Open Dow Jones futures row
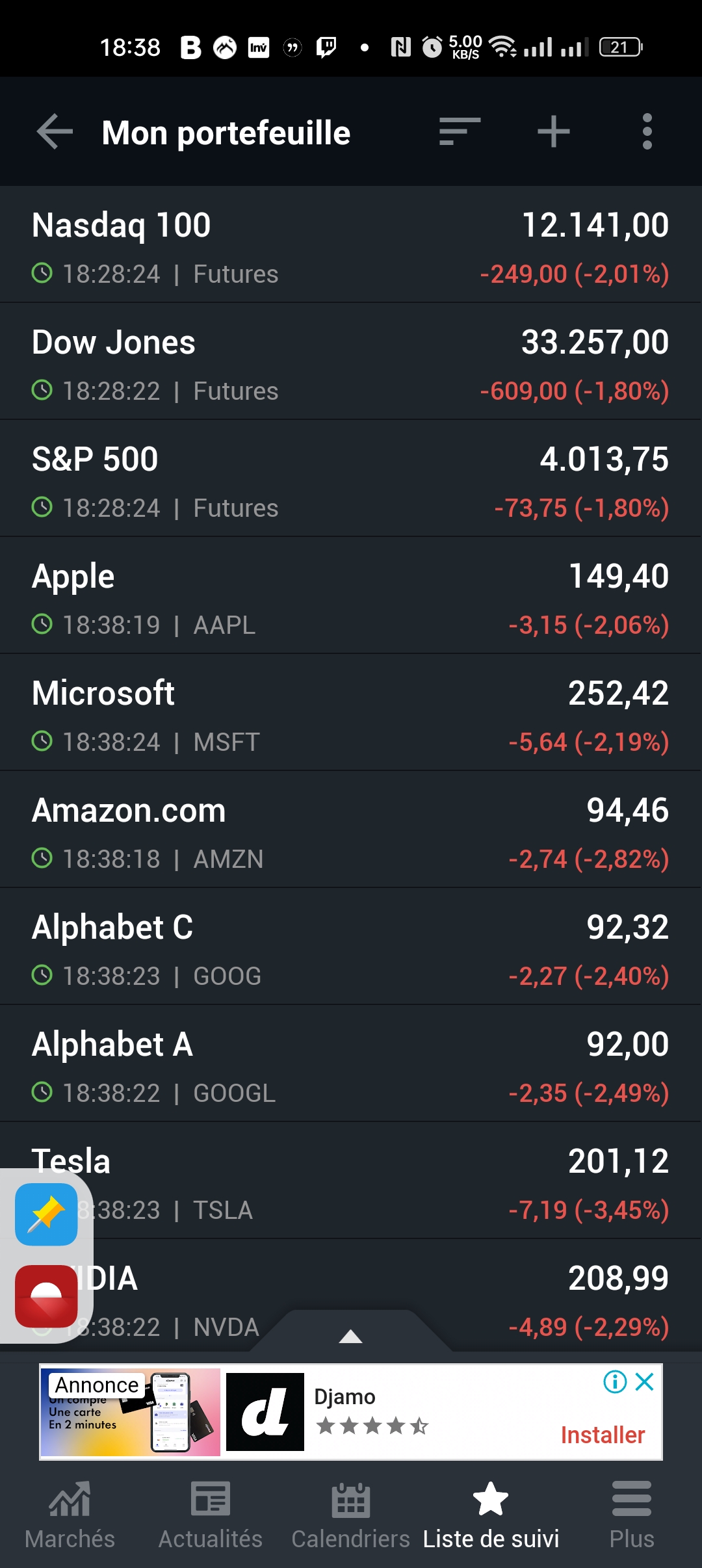This screenshot has width=702, height=1568. [x=351, y=363]
